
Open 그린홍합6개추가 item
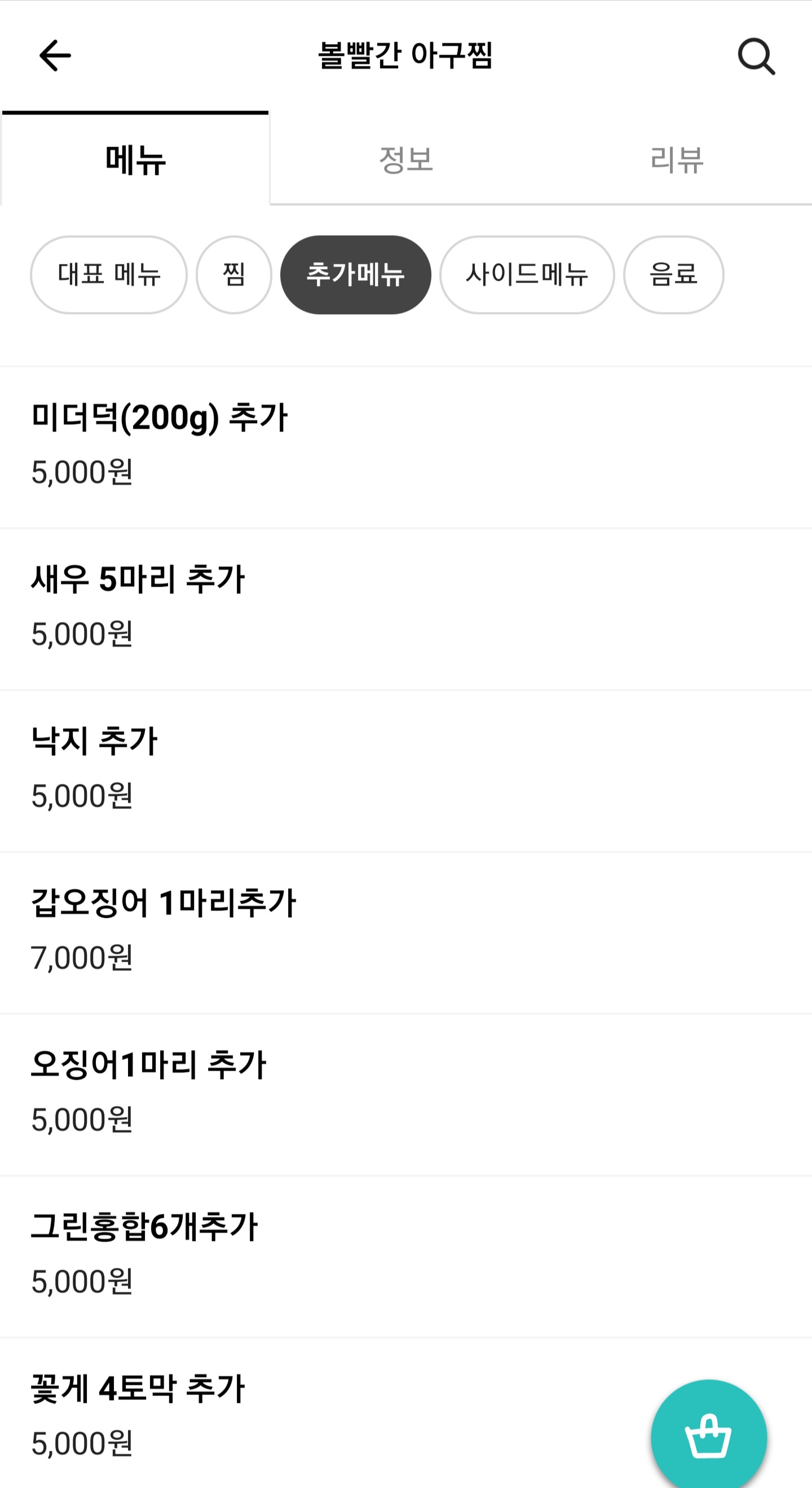pos(406,1256)
